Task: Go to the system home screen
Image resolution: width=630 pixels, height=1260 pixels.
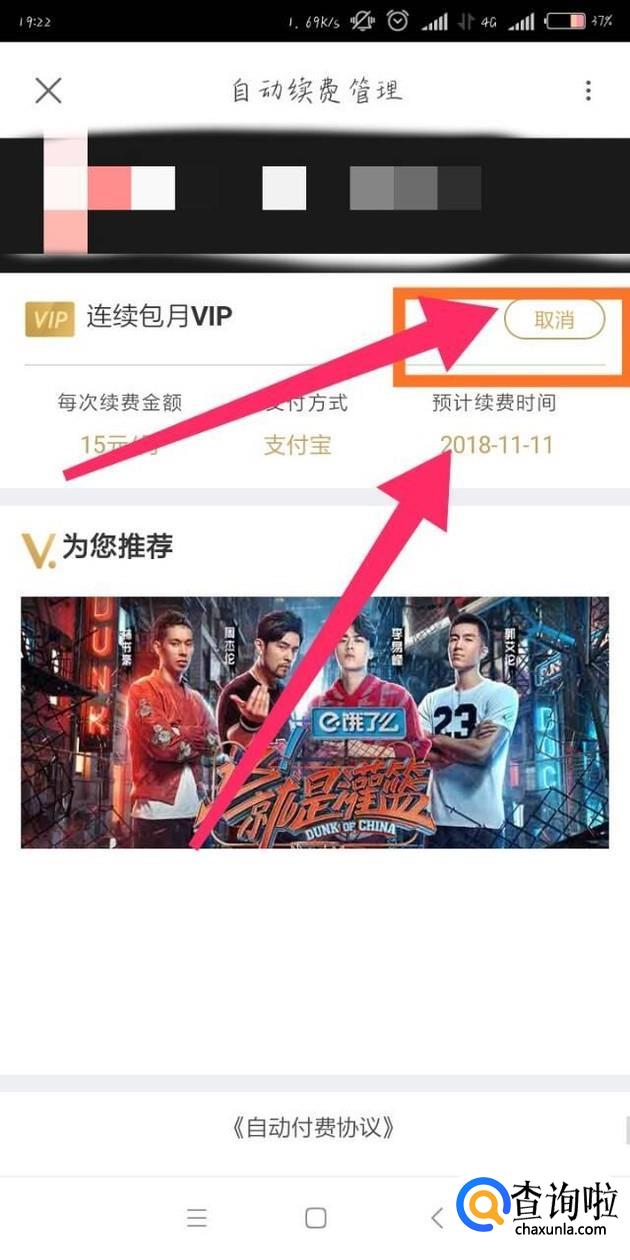Action: click(316, 1217)
